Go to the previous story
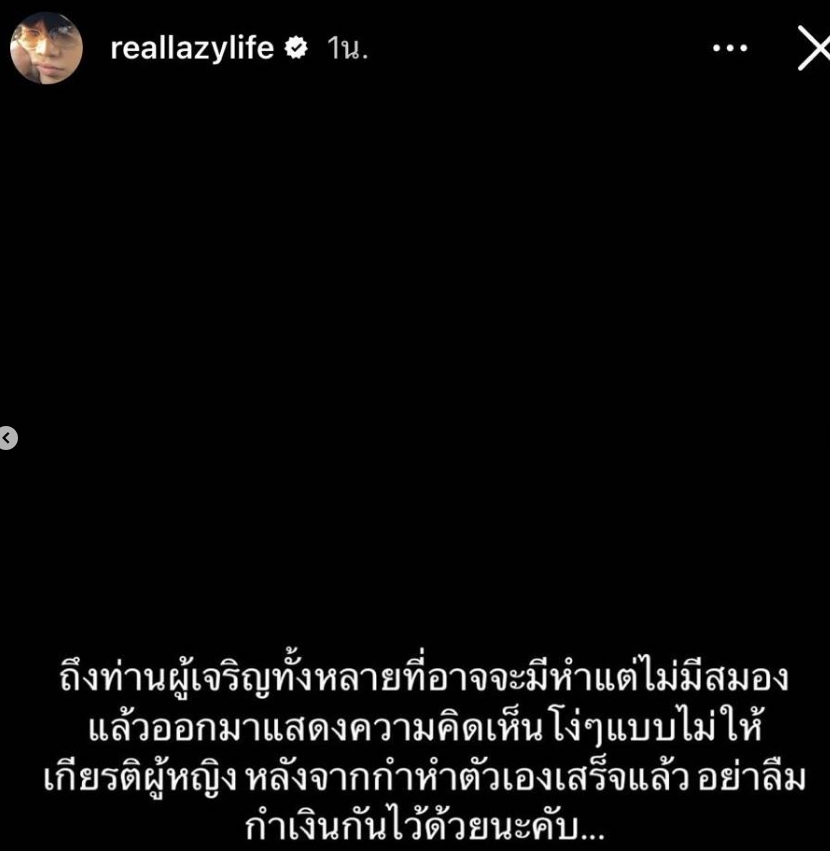The height and width of the screenshot is (851, 830). point(8,437)
